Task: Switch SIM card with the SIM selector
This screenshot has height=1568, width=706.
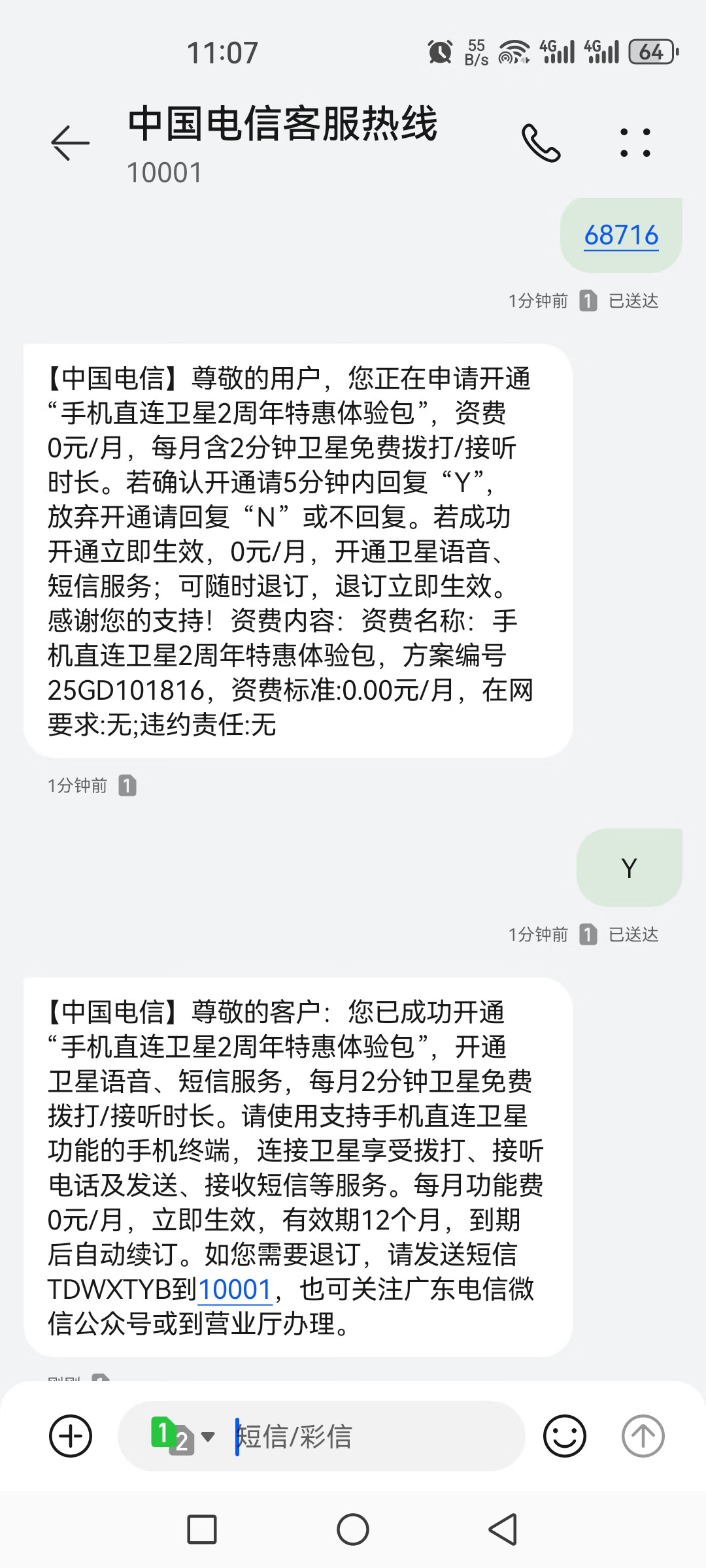Action: coord(182,1436)
